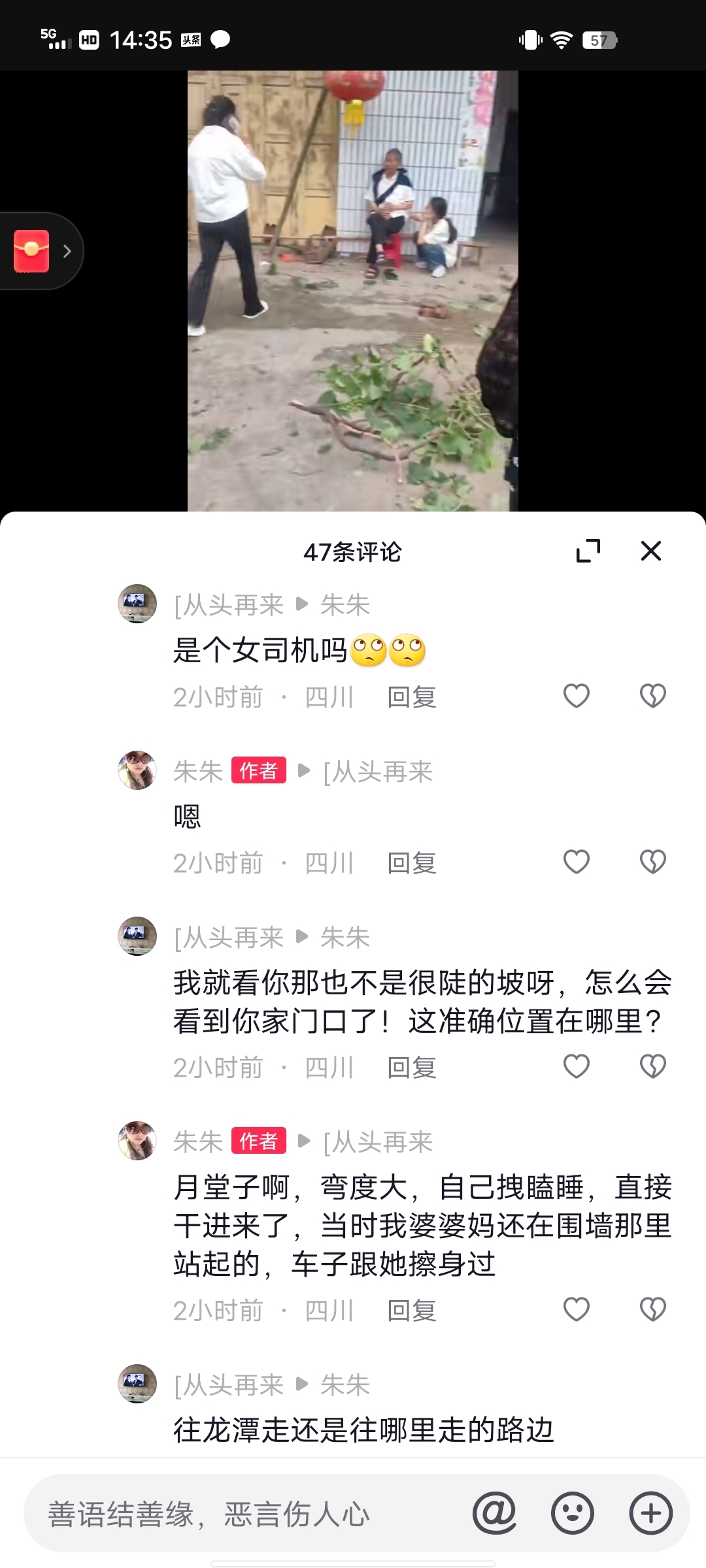Mention someone with the @ icon
The height and width of the screenshot is (1568, 706).
tap(494, 1513)
